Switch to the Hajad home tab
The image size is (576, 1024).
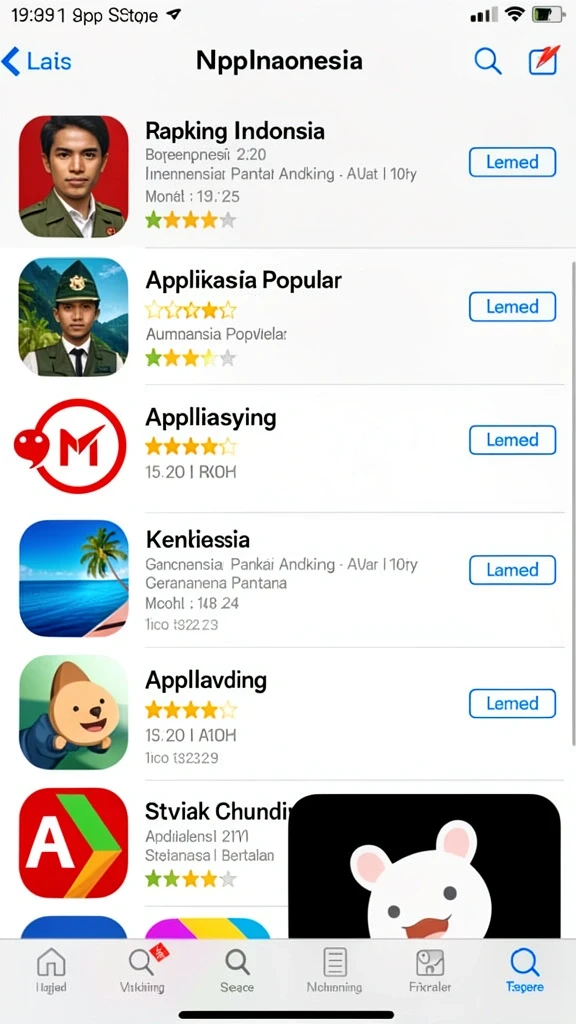[x=51, y=971]
